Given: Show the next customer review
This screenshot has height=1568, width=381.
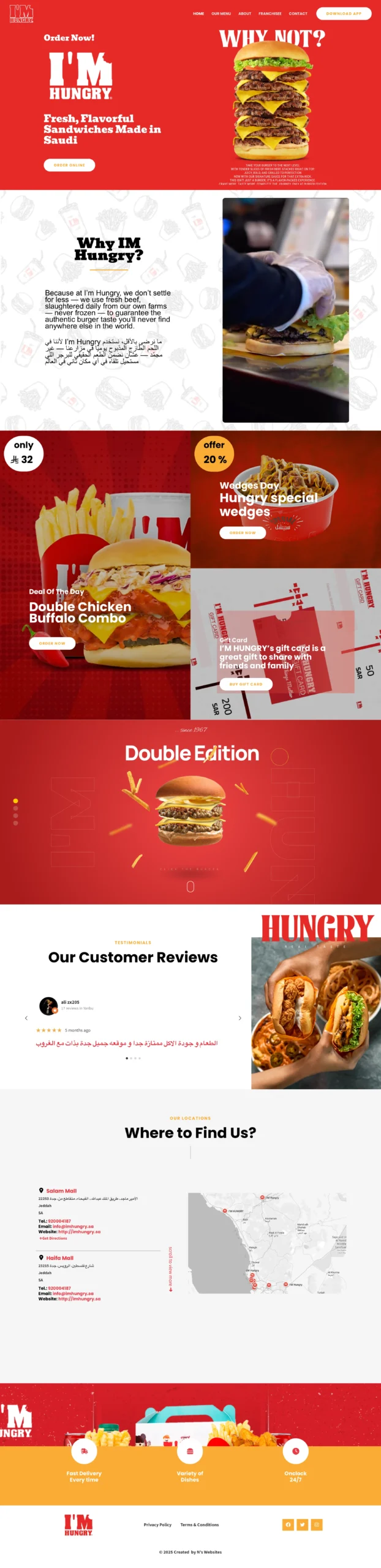Looking at the screenshot, I should point(240,1018).
